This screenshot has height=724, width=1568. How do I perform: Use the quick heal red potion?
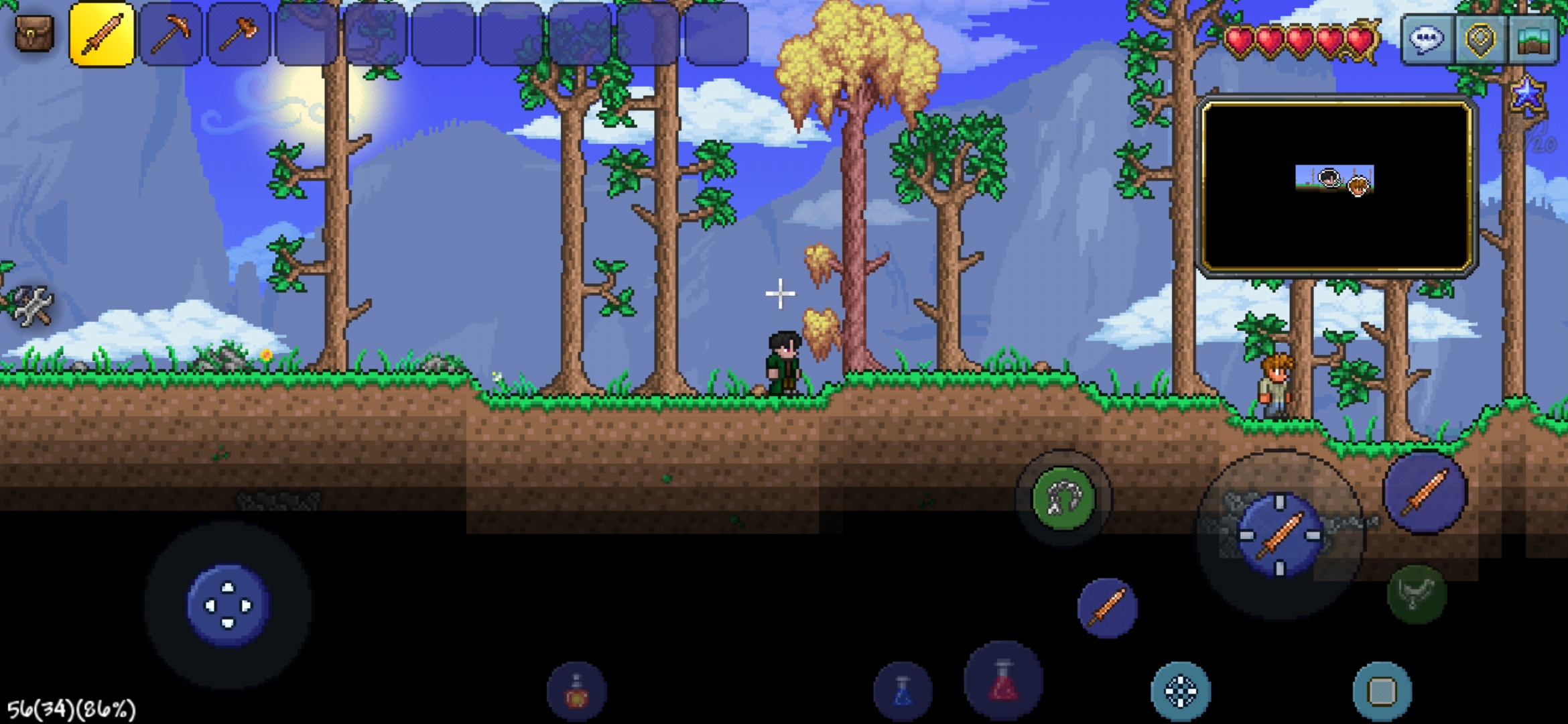(x=1003, y=680)
